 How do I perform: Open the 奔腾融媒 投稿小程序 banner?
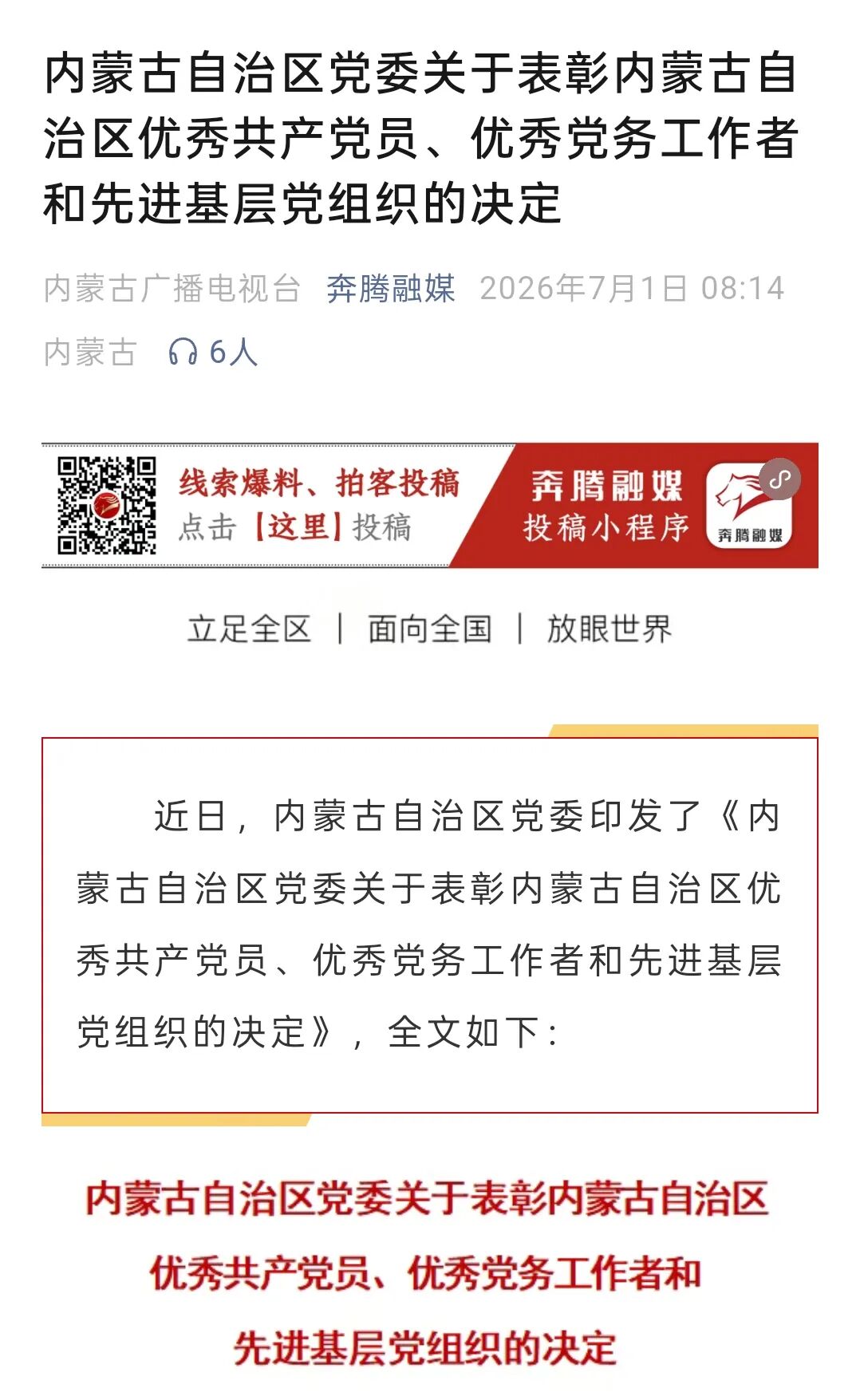pyautogui.click(x=430, y=505)
